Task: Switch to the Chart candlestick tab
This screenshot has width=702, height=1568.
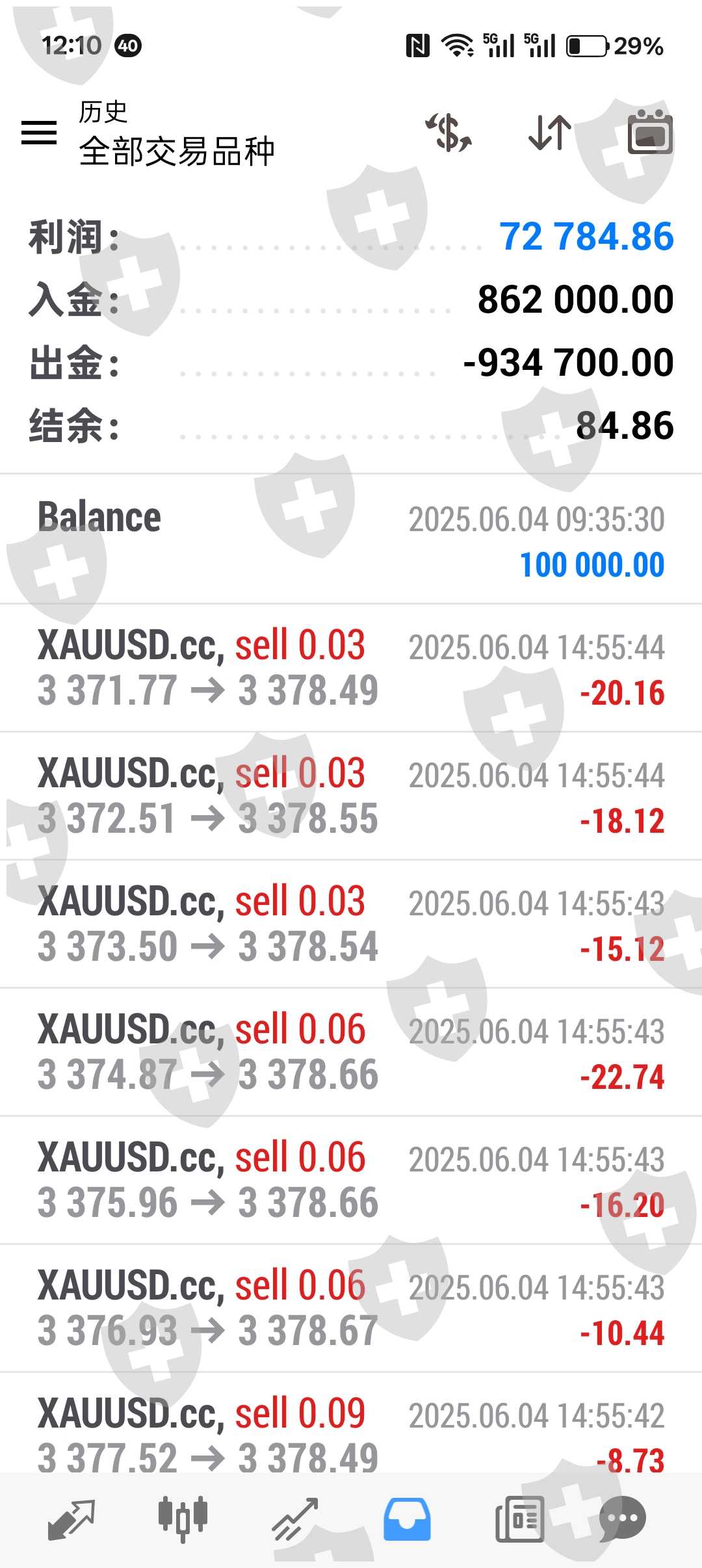Action: (183, 1519)
